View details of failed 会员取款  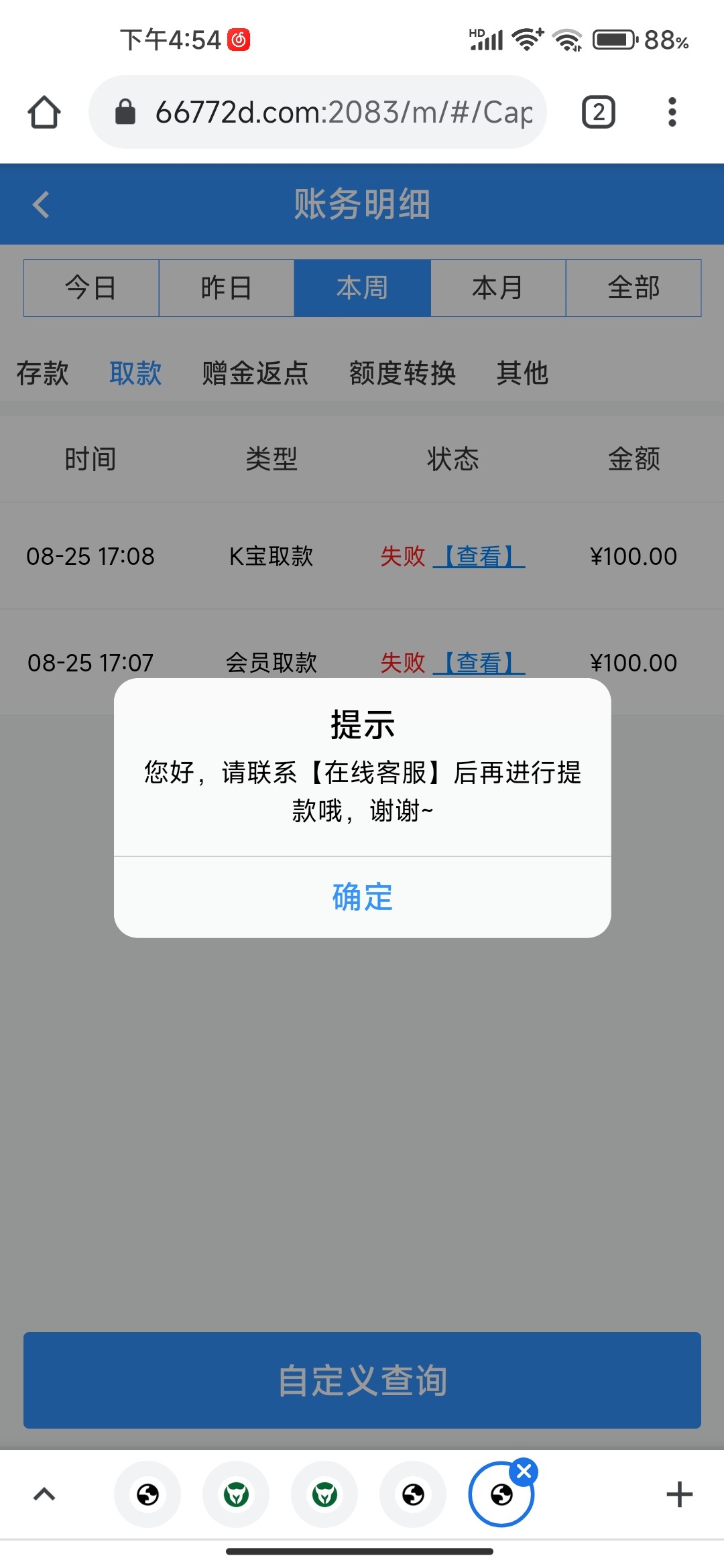coord(479,663)
